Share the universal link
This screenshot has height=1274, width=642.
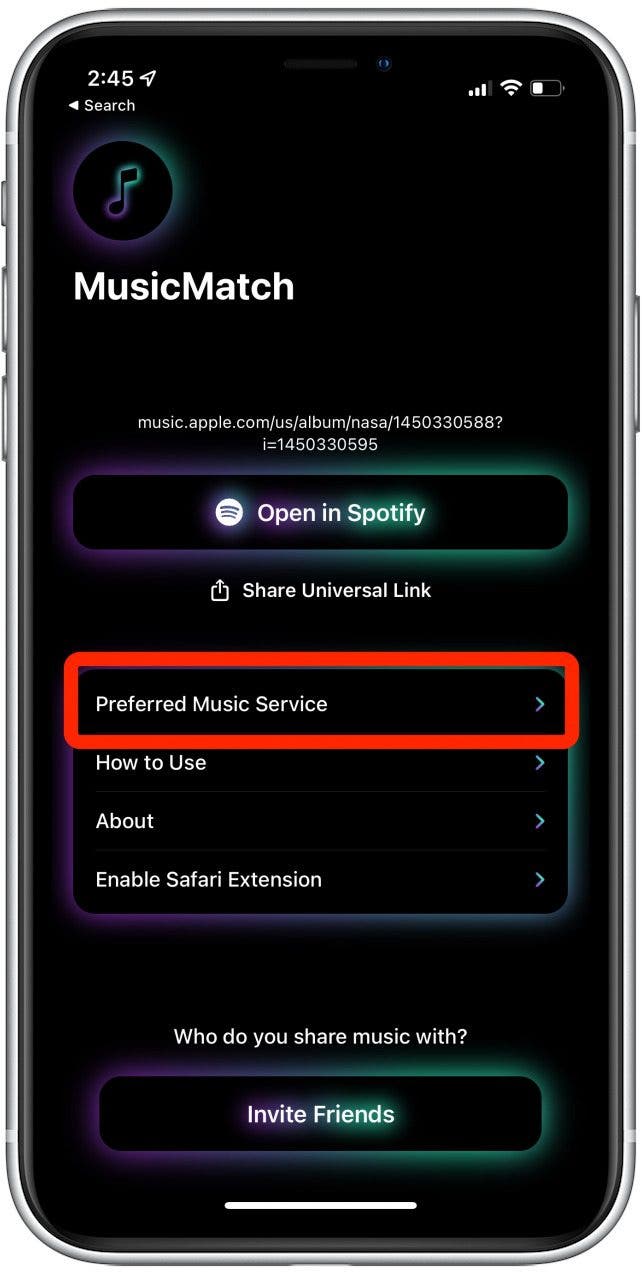[x=320, y=591]
